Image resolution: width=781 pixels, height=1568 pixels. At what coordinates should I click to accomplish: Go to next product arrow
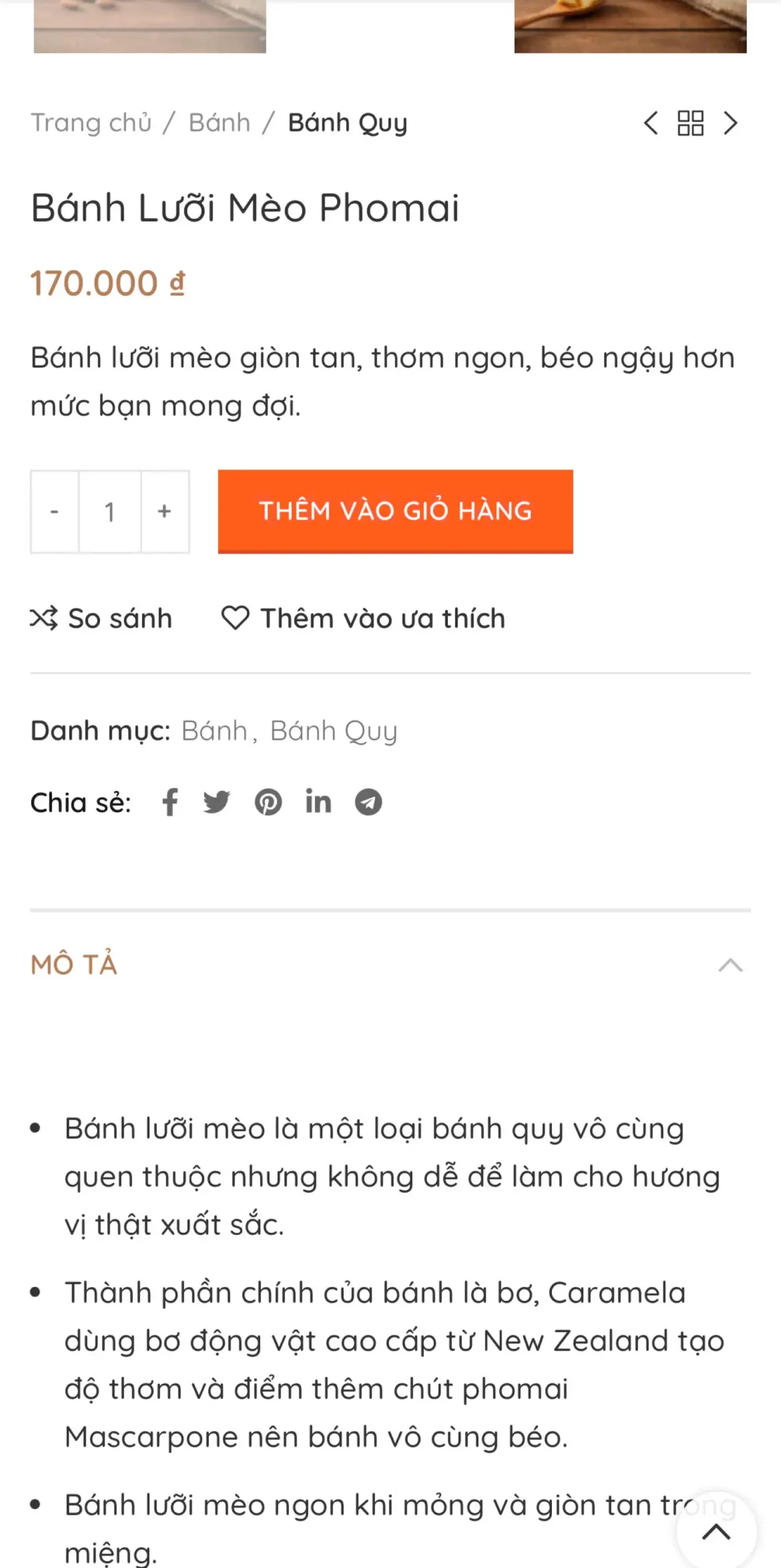tap(730, 123)
